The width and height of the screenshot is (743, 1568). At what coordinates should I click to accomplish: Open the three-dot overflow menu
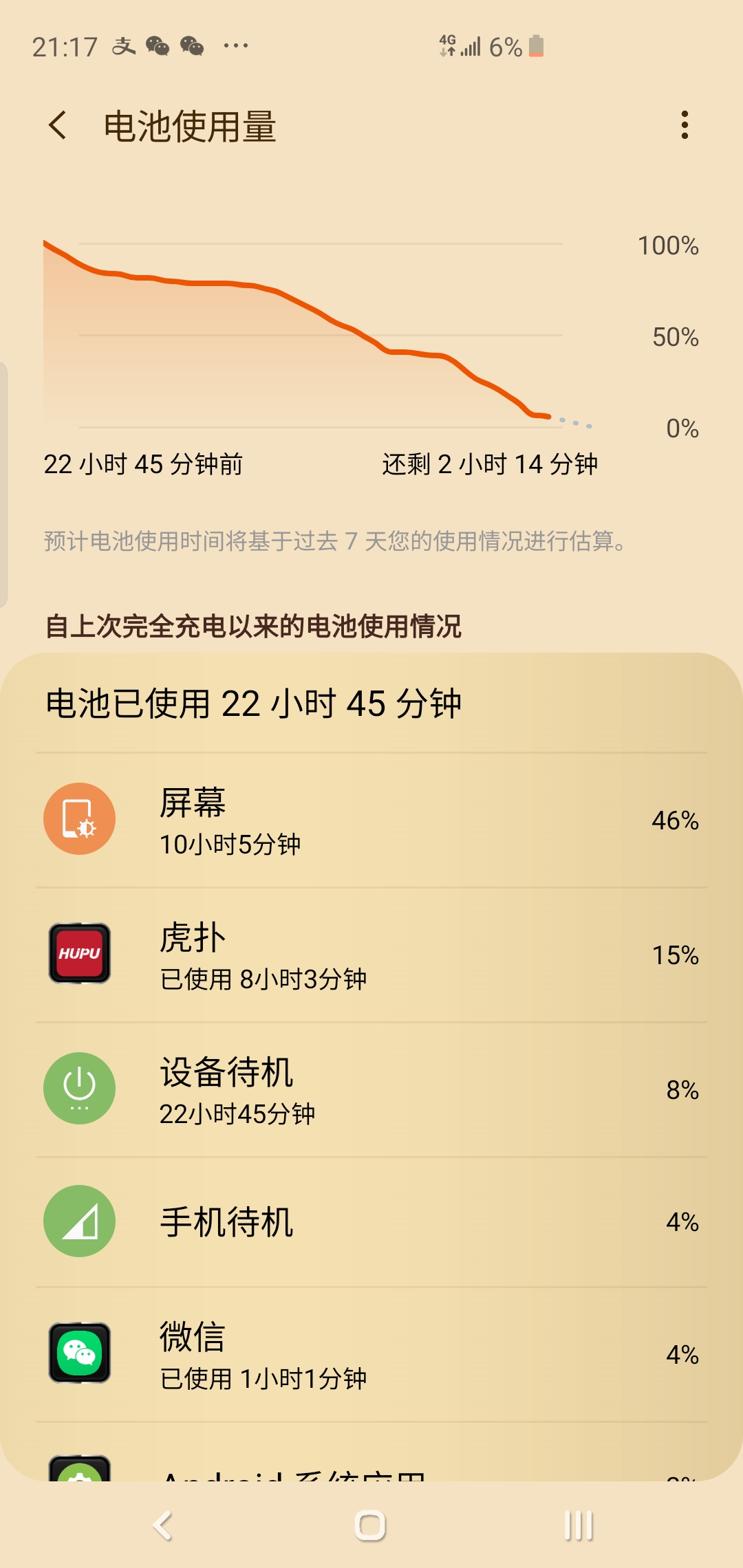pyautogui.click(x=684, y=125)
